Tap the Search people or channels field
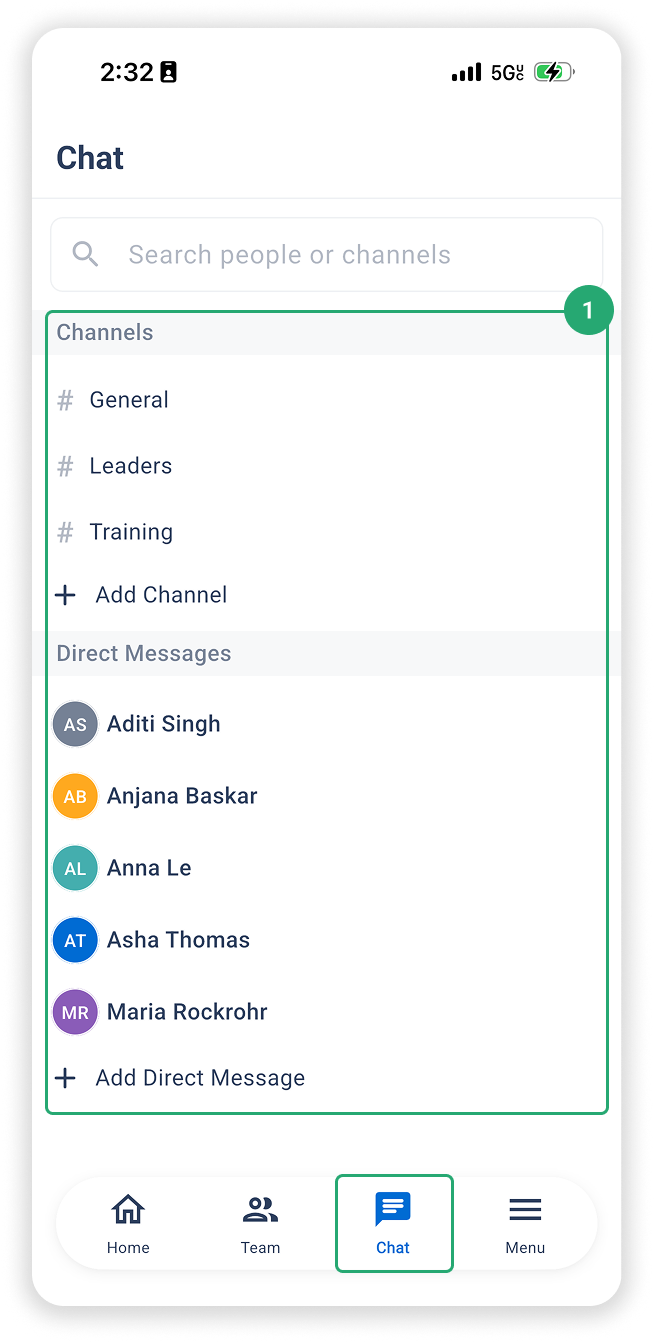Viewport: 654px width, 1342px height. point(326,255)
